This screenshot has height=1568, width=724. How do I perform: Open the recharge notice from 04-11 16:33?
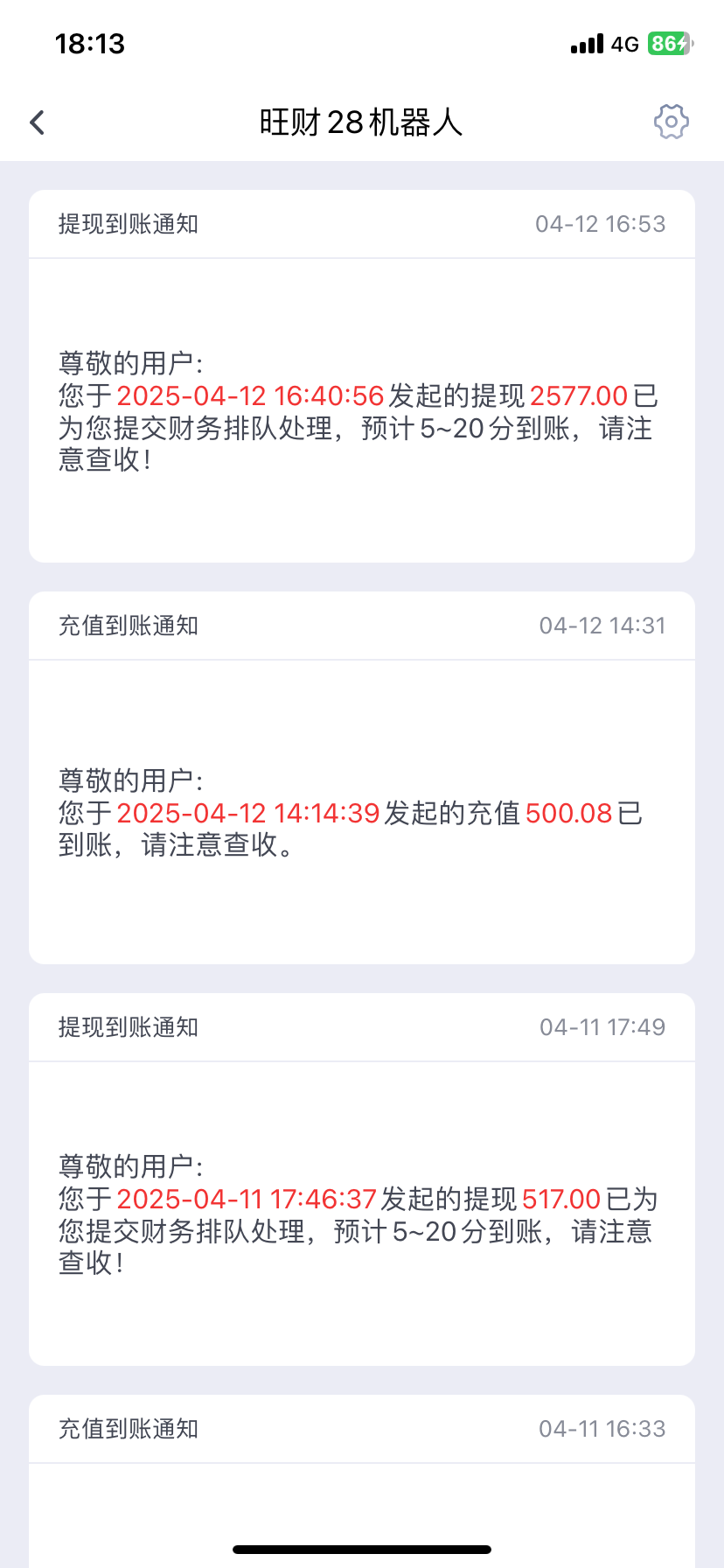(362, 1480)
